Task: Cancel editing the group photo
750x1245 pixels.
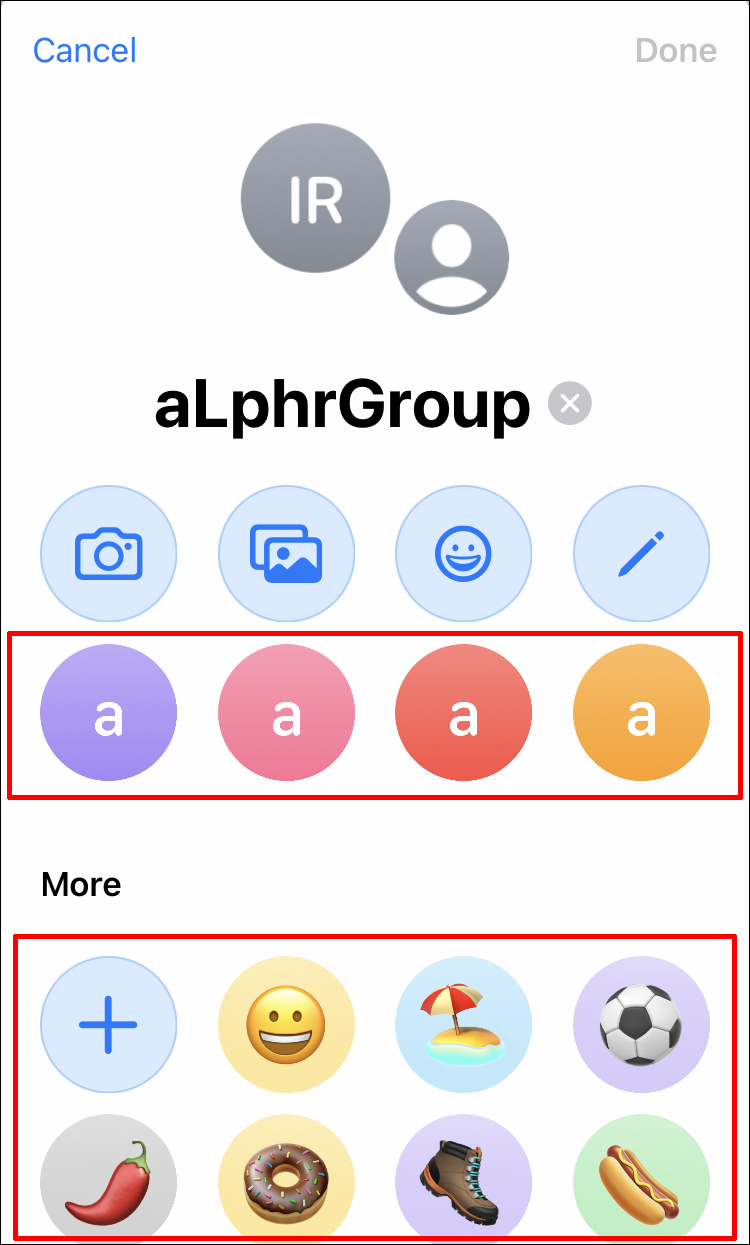Action: pos(85,50)
